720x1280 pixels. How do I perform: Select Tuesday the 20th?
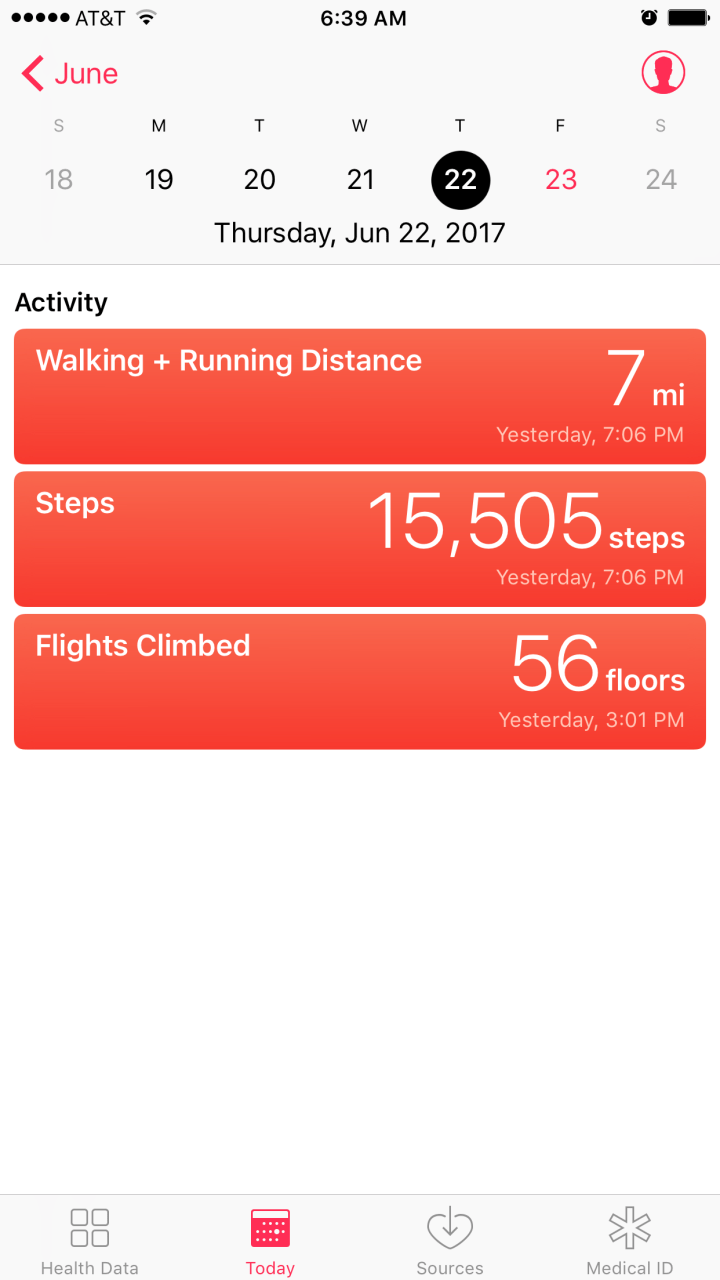(260, 180)
